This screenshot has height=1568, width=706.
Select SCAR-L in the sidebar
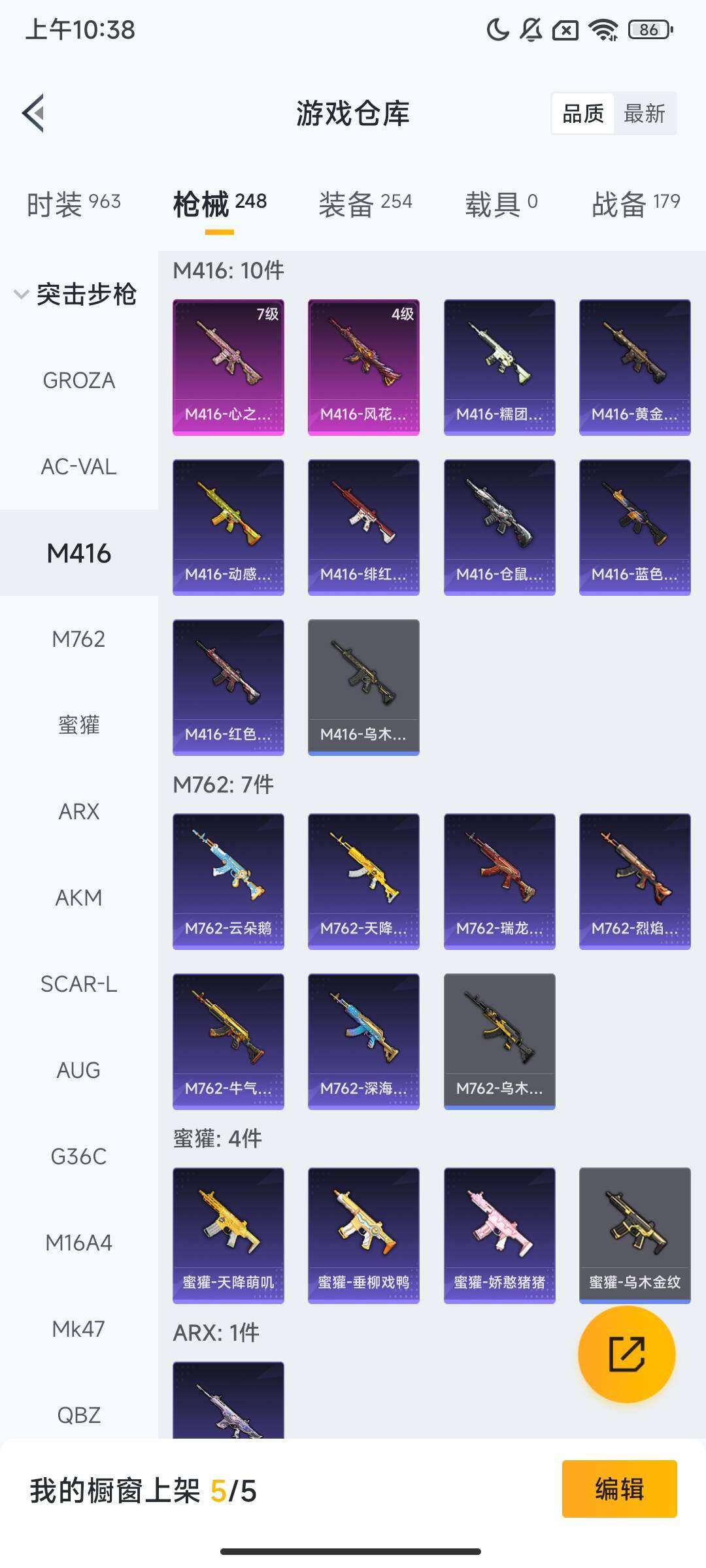coord(78,984)
